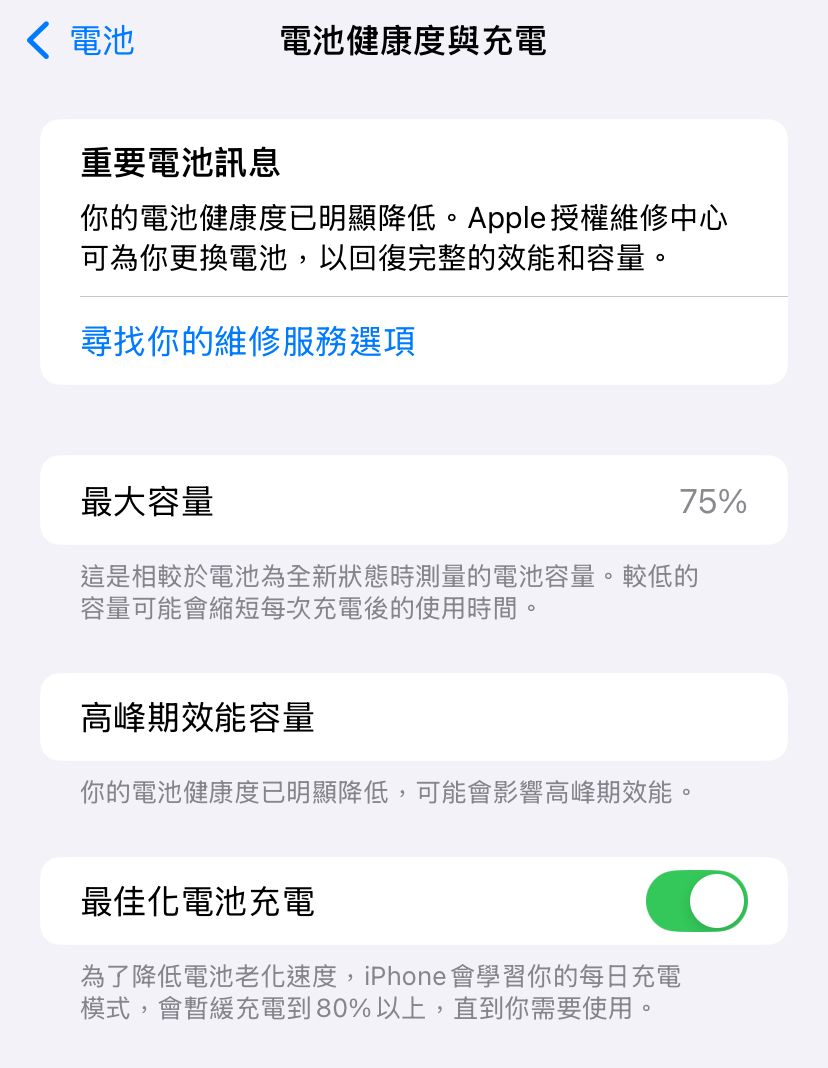Open the 尋找你的維修服務選項 link
828x1068 pixels.
pyautogui.click(x=248, y=341)
